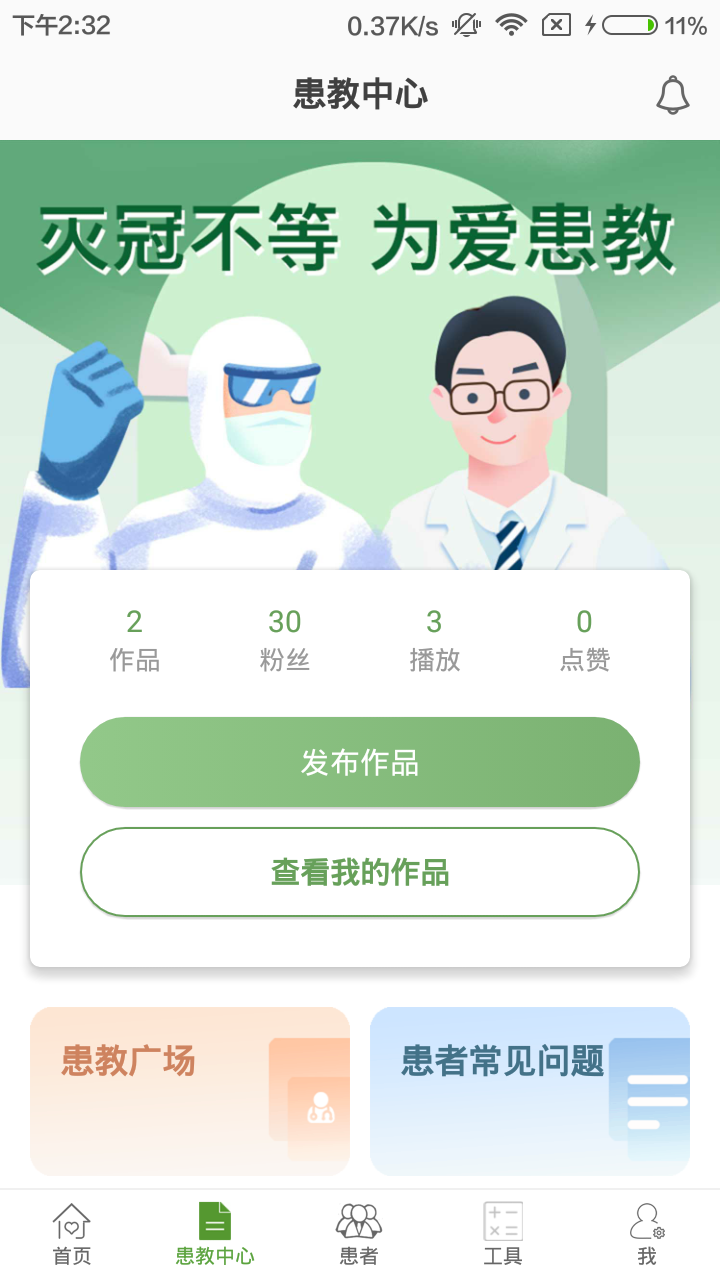This screenshot has width=720, height=1280.
Task: Tap the 患教中心 document icon in navigation
Action: coord(215,1219)
